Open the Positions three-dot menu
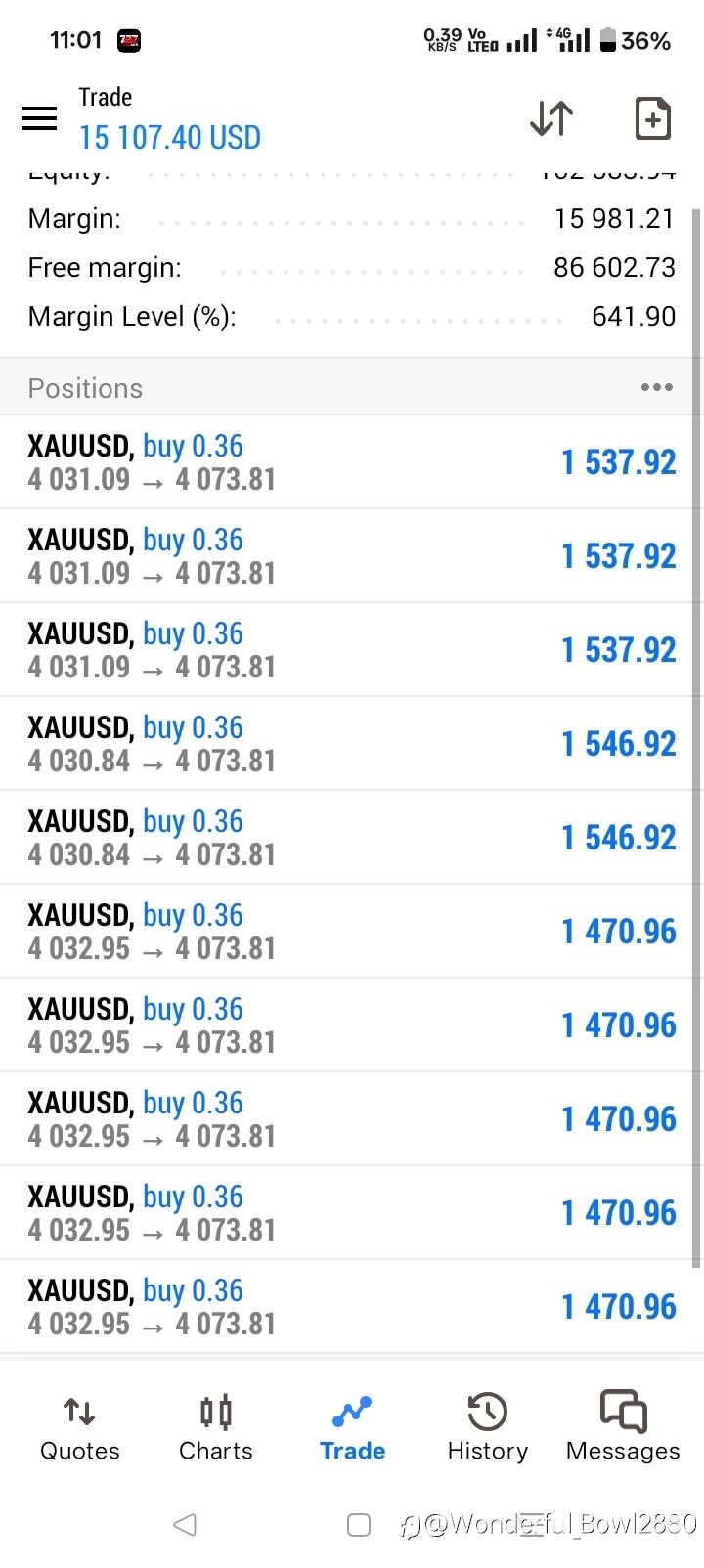Viewport: 704px width, 1568px height. point(656,388)
